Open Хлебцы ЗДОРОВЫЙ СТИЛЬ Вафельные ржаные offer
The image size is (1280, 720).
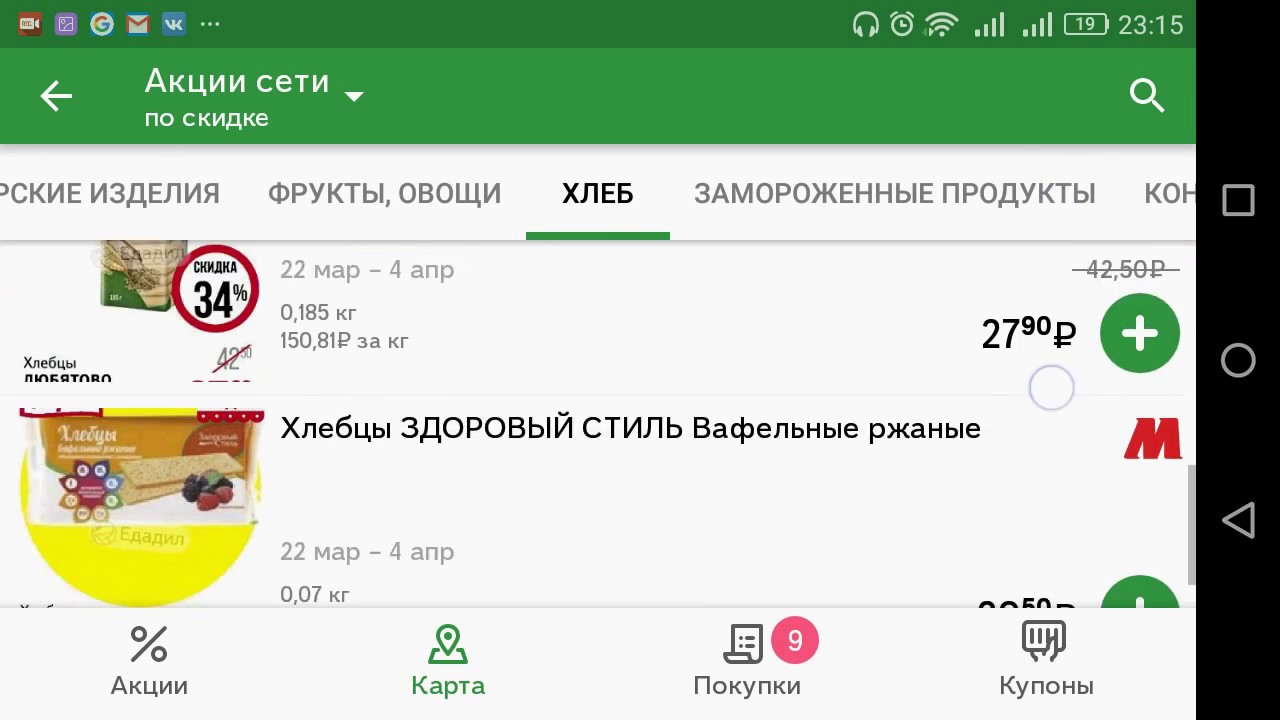click(630, 428)
